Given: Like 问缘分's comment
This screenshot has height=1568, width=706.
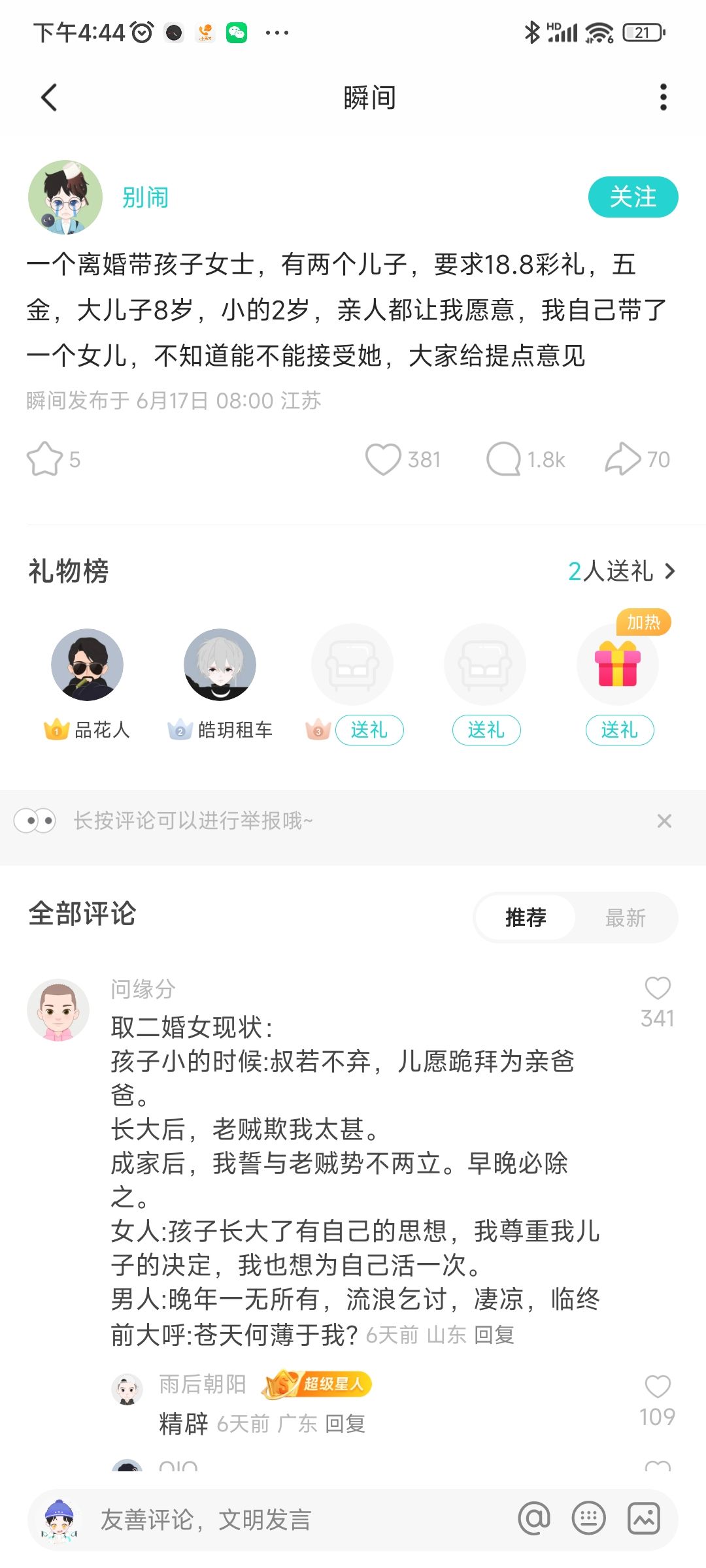Looking at the screenshot, I should [x=657, y=989].
